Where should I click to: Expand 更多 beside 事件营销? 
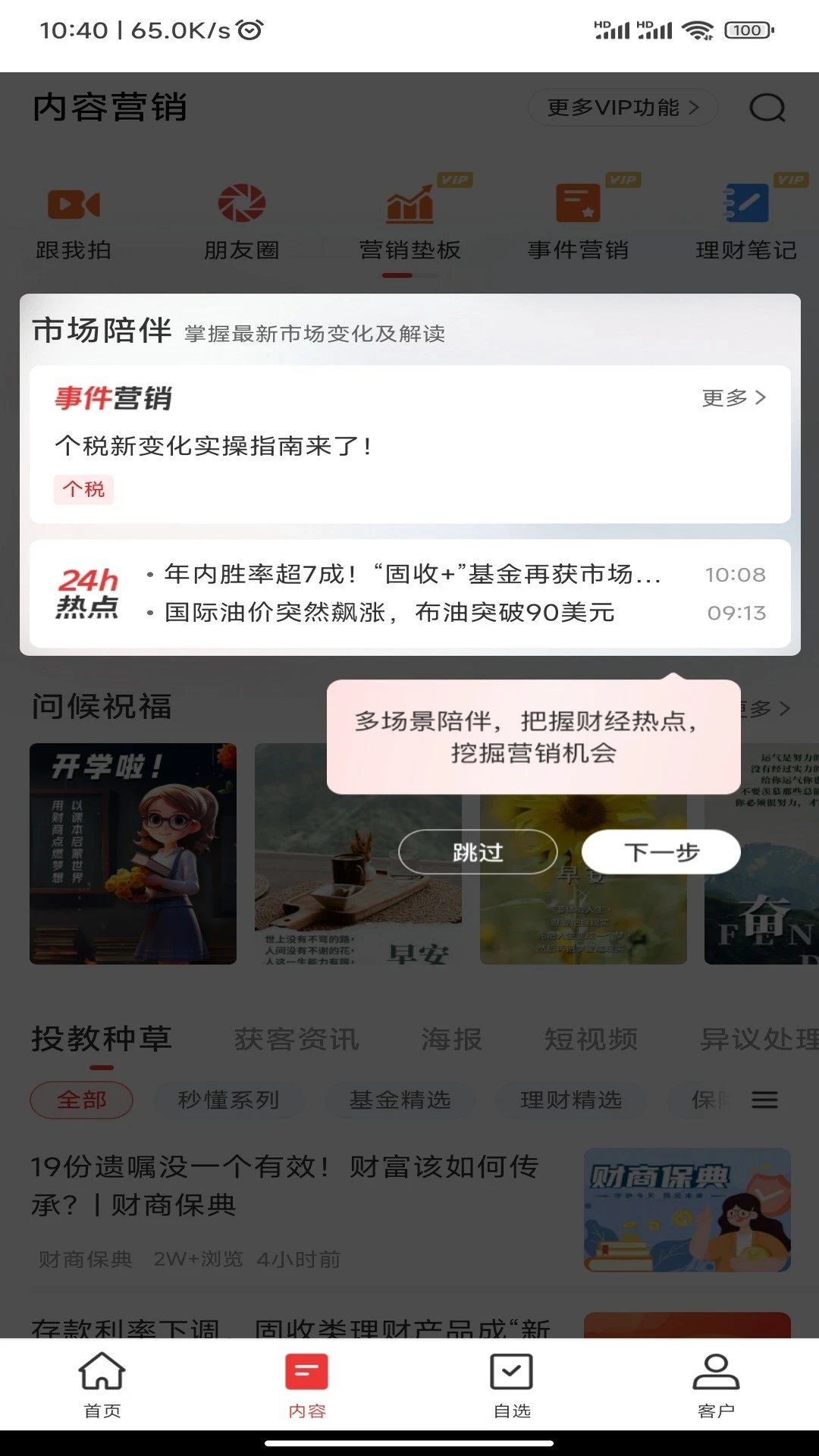pos(733,397)
